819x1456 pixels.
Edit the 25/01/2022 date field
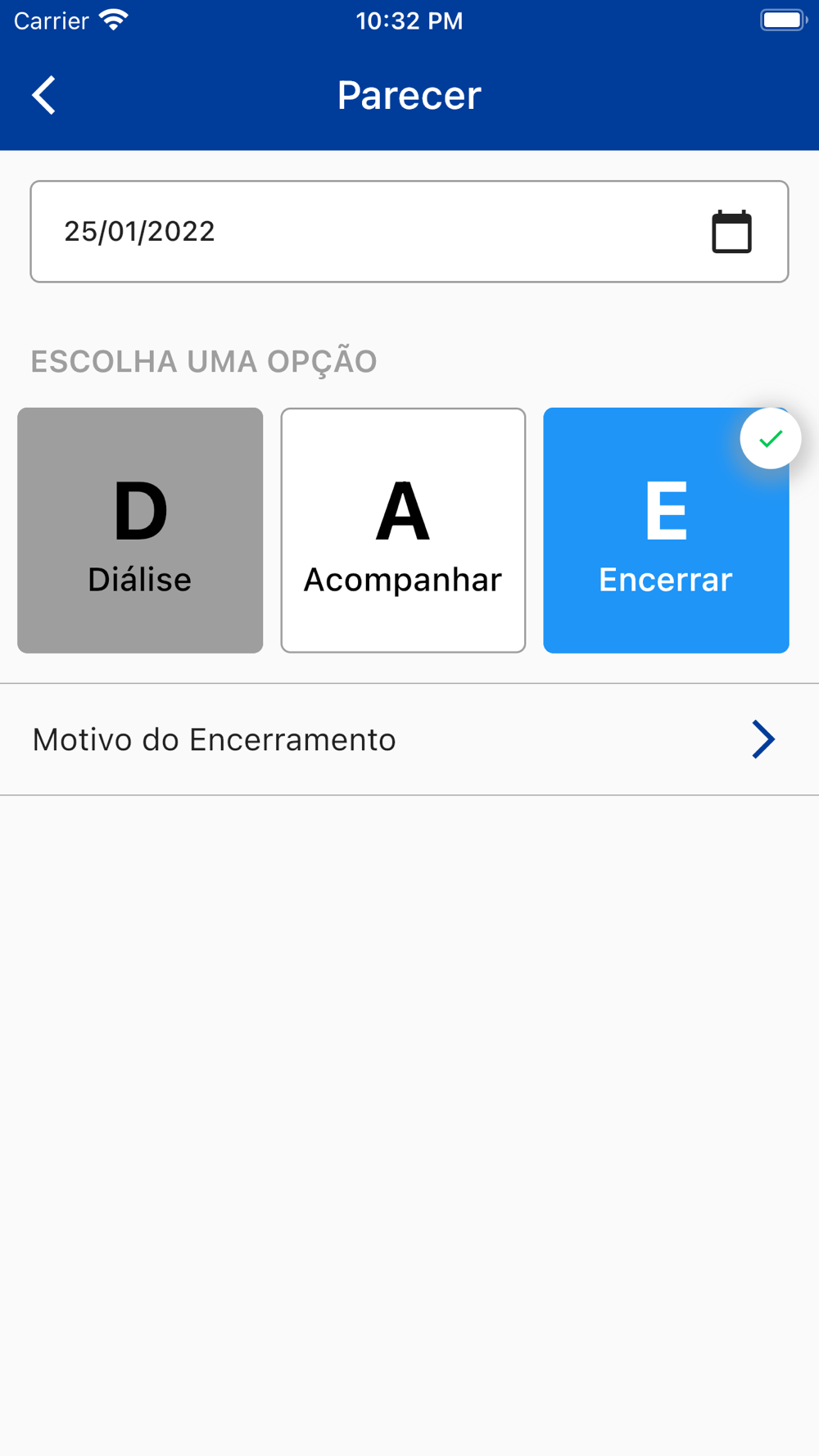(409, 232)
